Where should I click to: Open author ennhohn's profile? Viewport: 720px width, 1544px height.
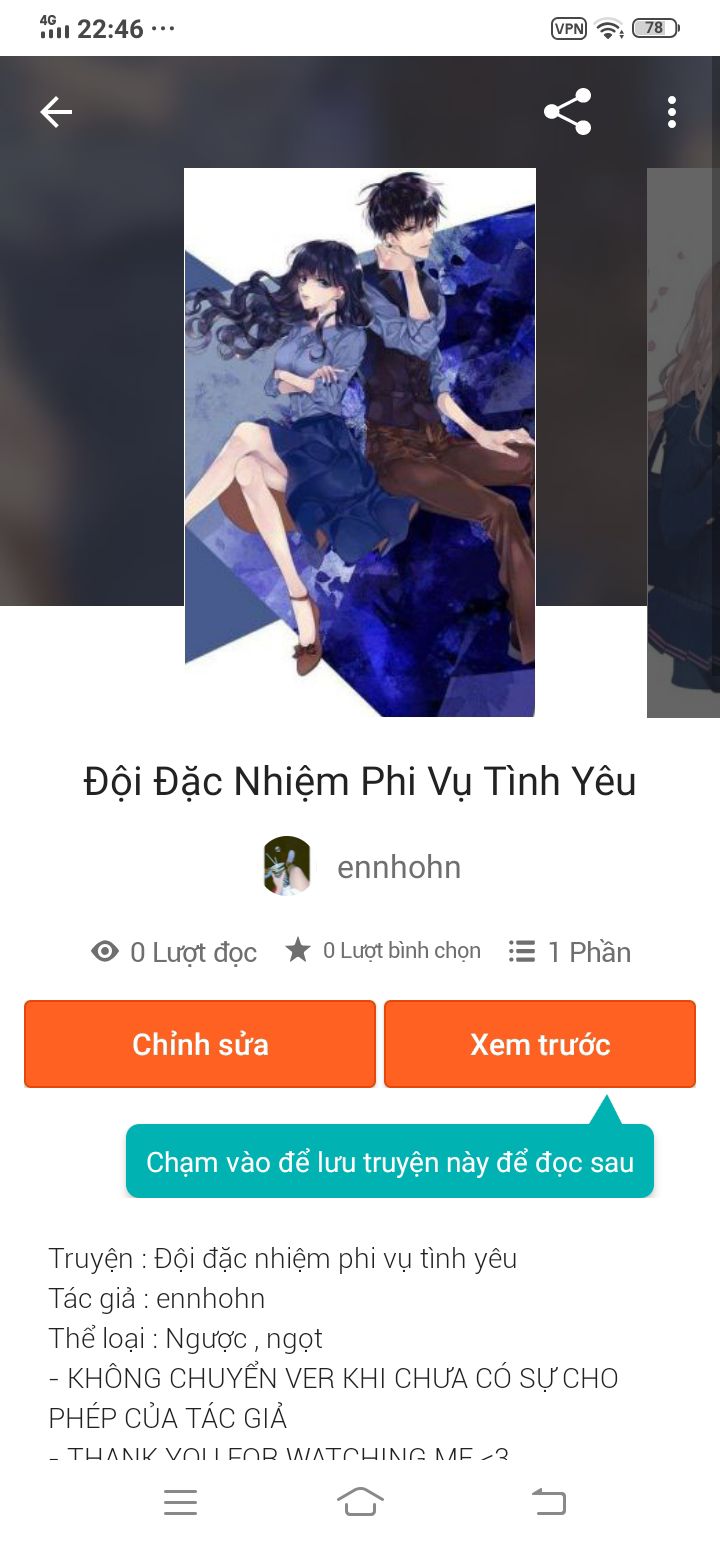(398, 867)
